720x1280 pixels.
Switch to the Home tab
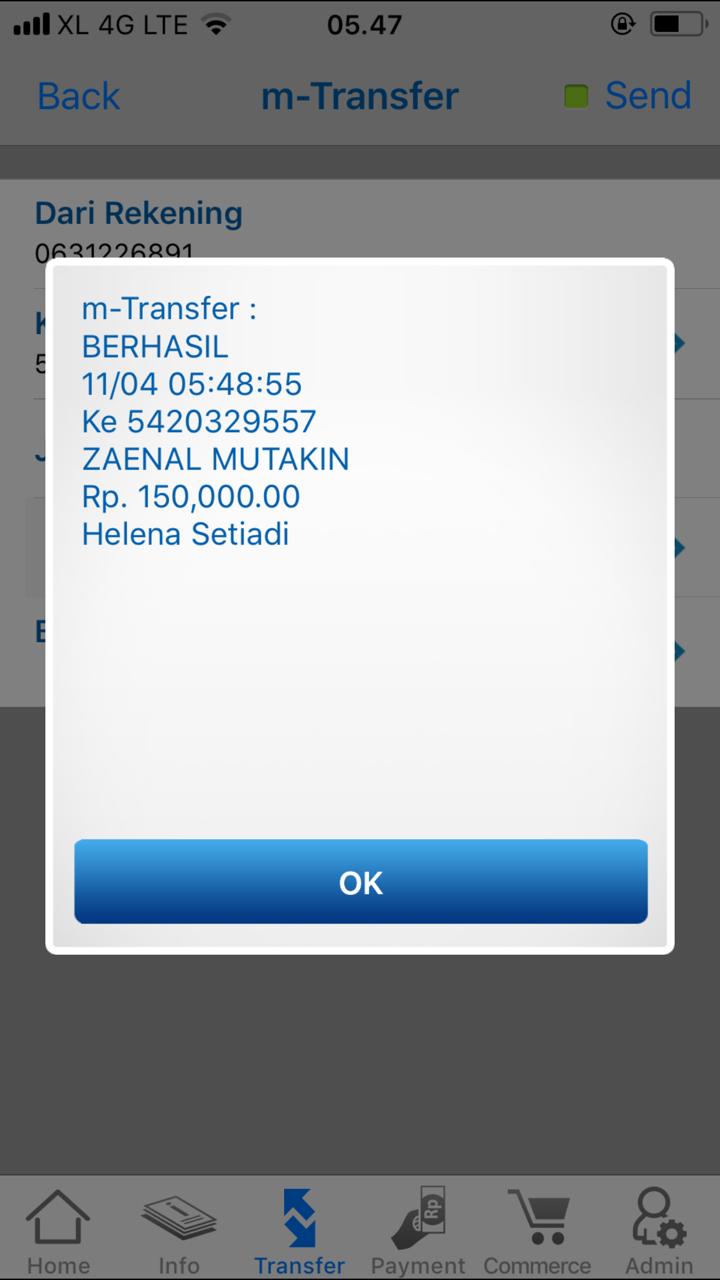tap(58, 1231)
